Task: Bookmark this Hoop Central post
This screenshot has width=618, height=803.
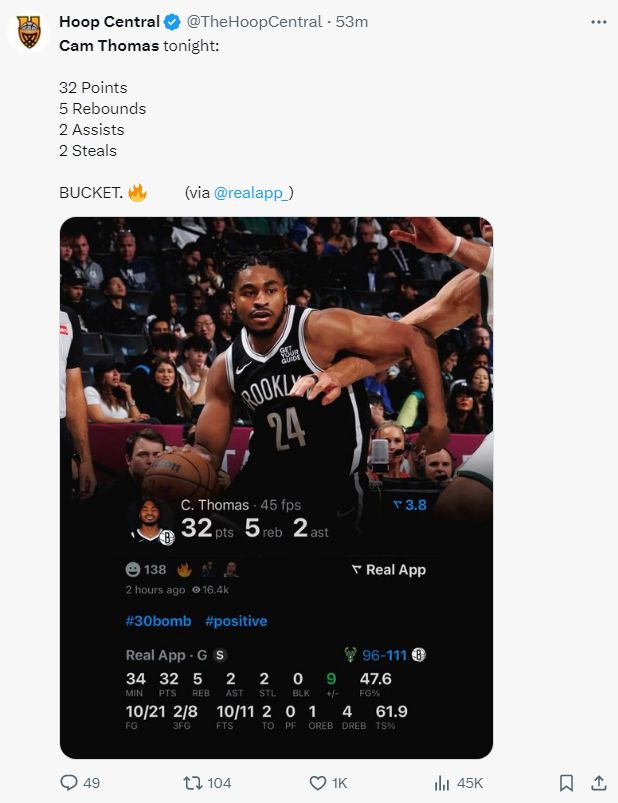Action: [x=565, y=782]
